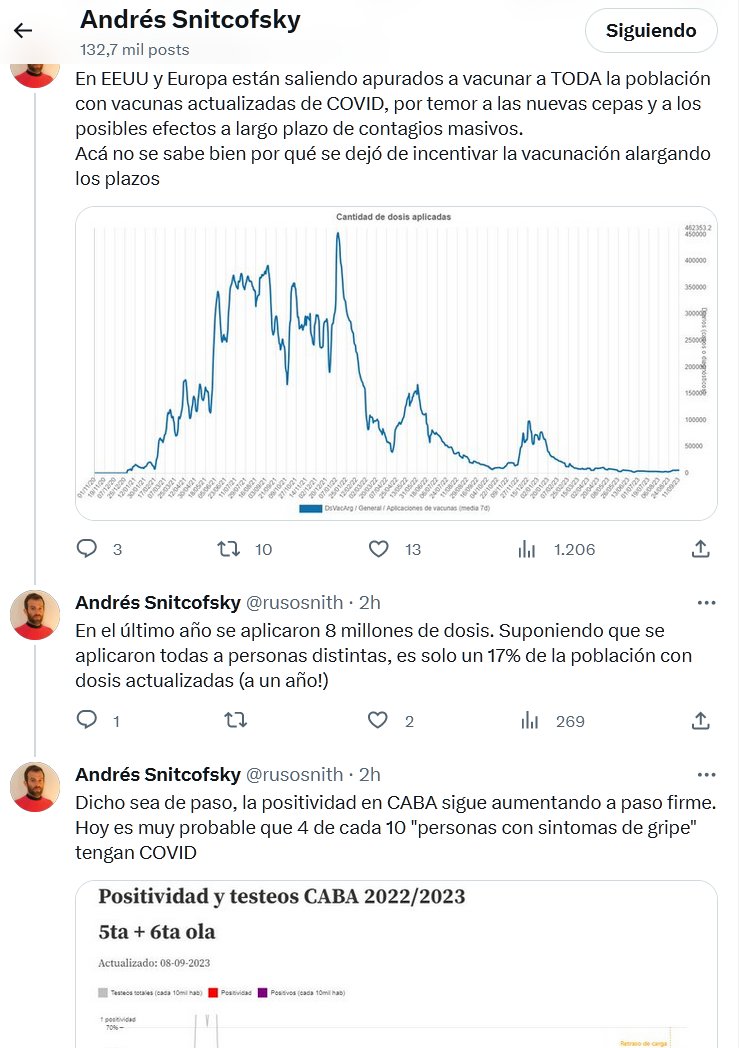
Task: View analytics showing 269 views
Action: 529,721
